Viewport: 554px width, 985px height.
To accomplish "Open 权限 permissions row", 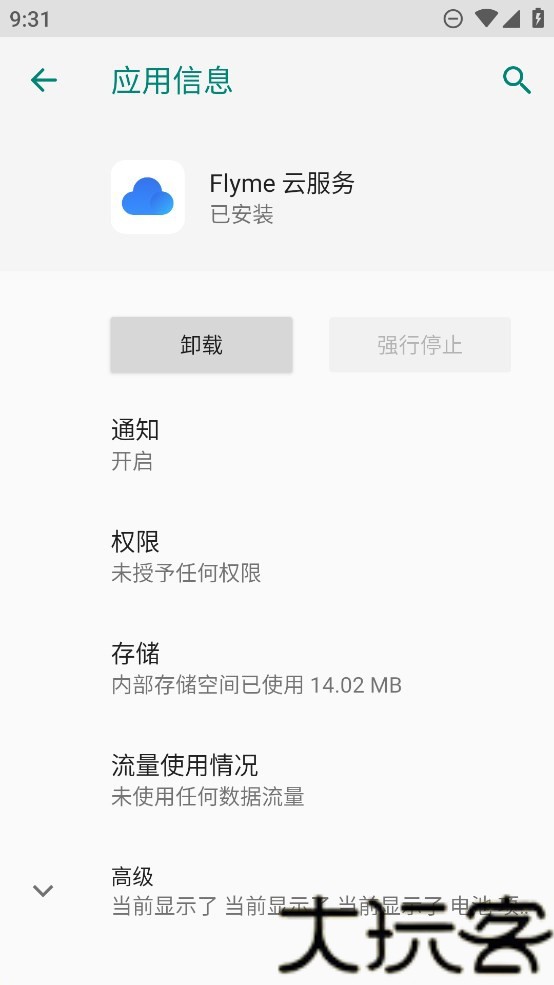I will pyautogui.click(x=277, y=557).
